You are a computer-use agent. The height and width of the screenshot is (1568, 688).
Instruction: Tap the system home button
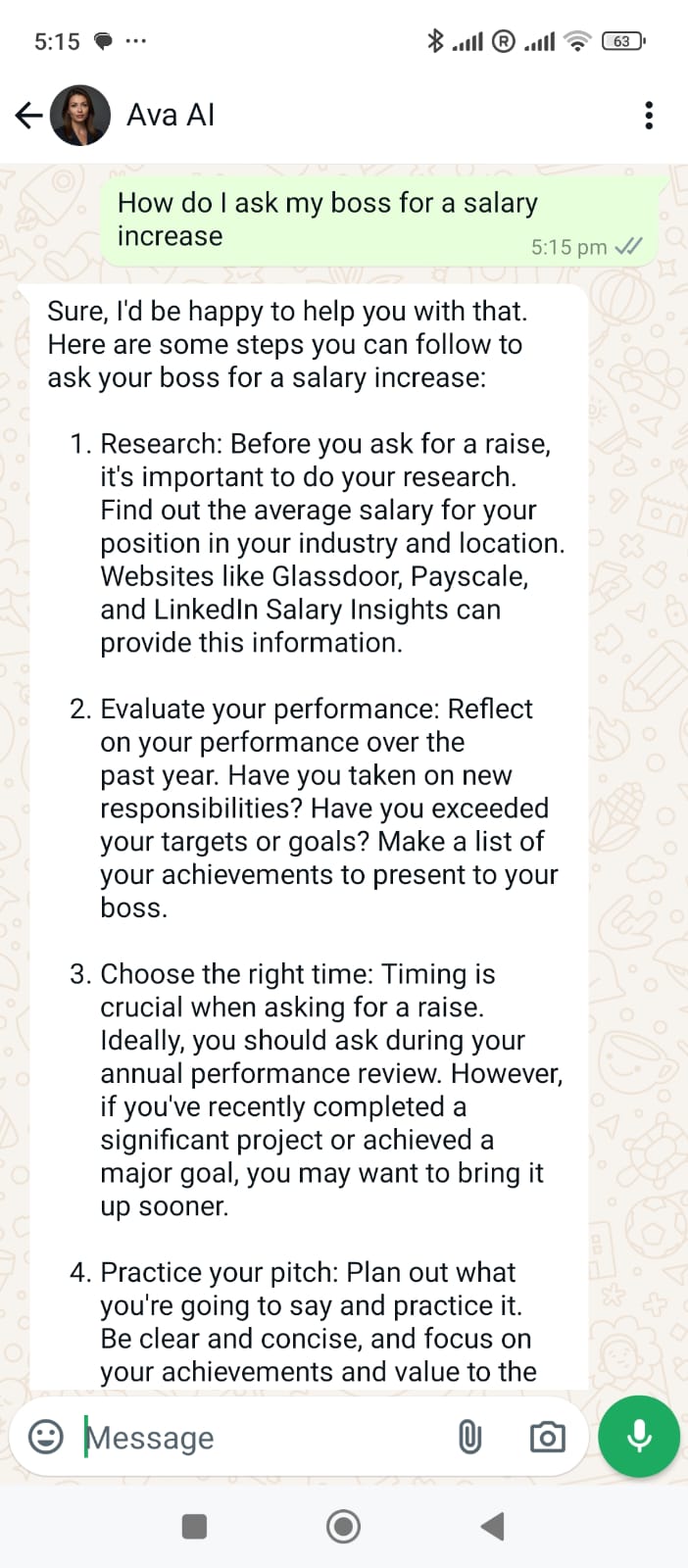tap(343, 1526)
